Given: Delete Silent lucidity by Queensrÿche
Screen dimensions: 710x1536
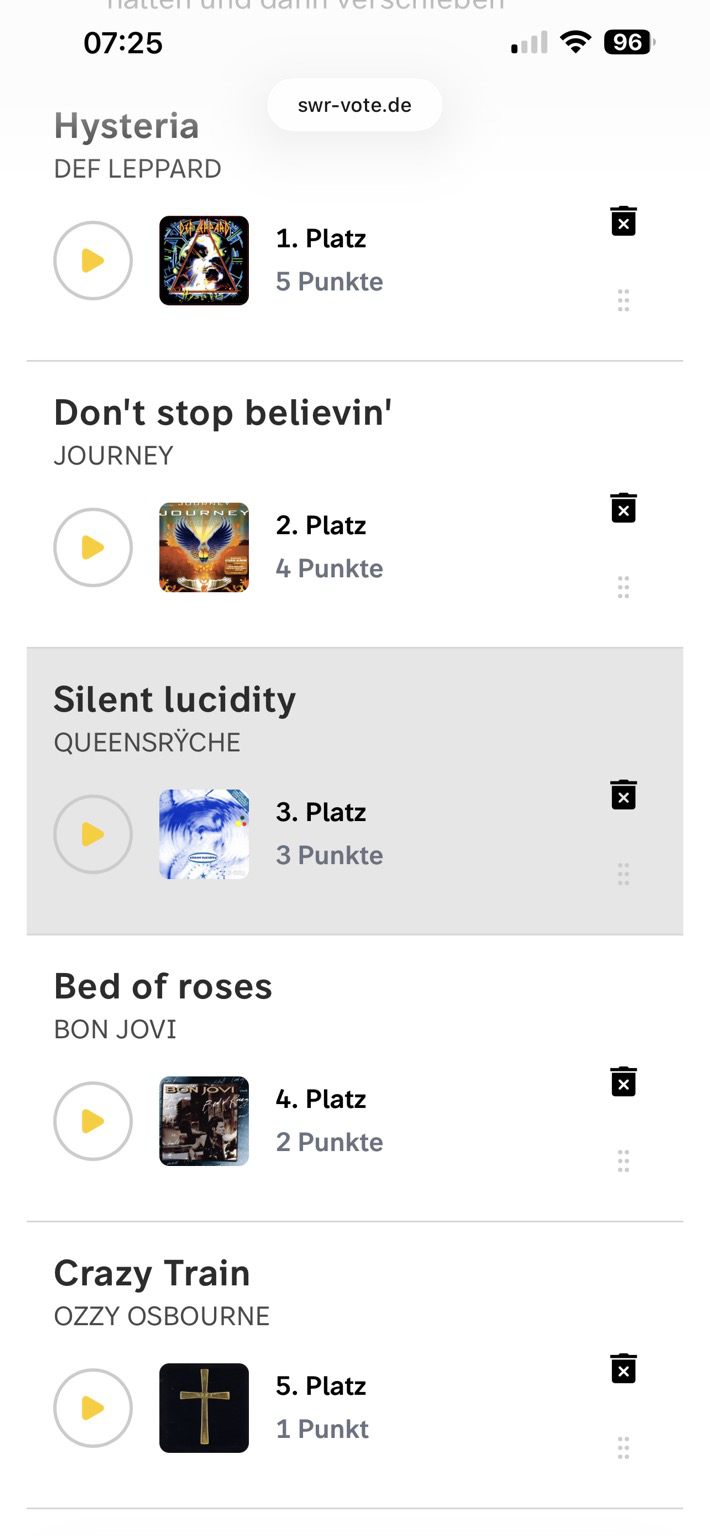Looking at the screenshot, I should pyautogui.click(x=623, y=795).
